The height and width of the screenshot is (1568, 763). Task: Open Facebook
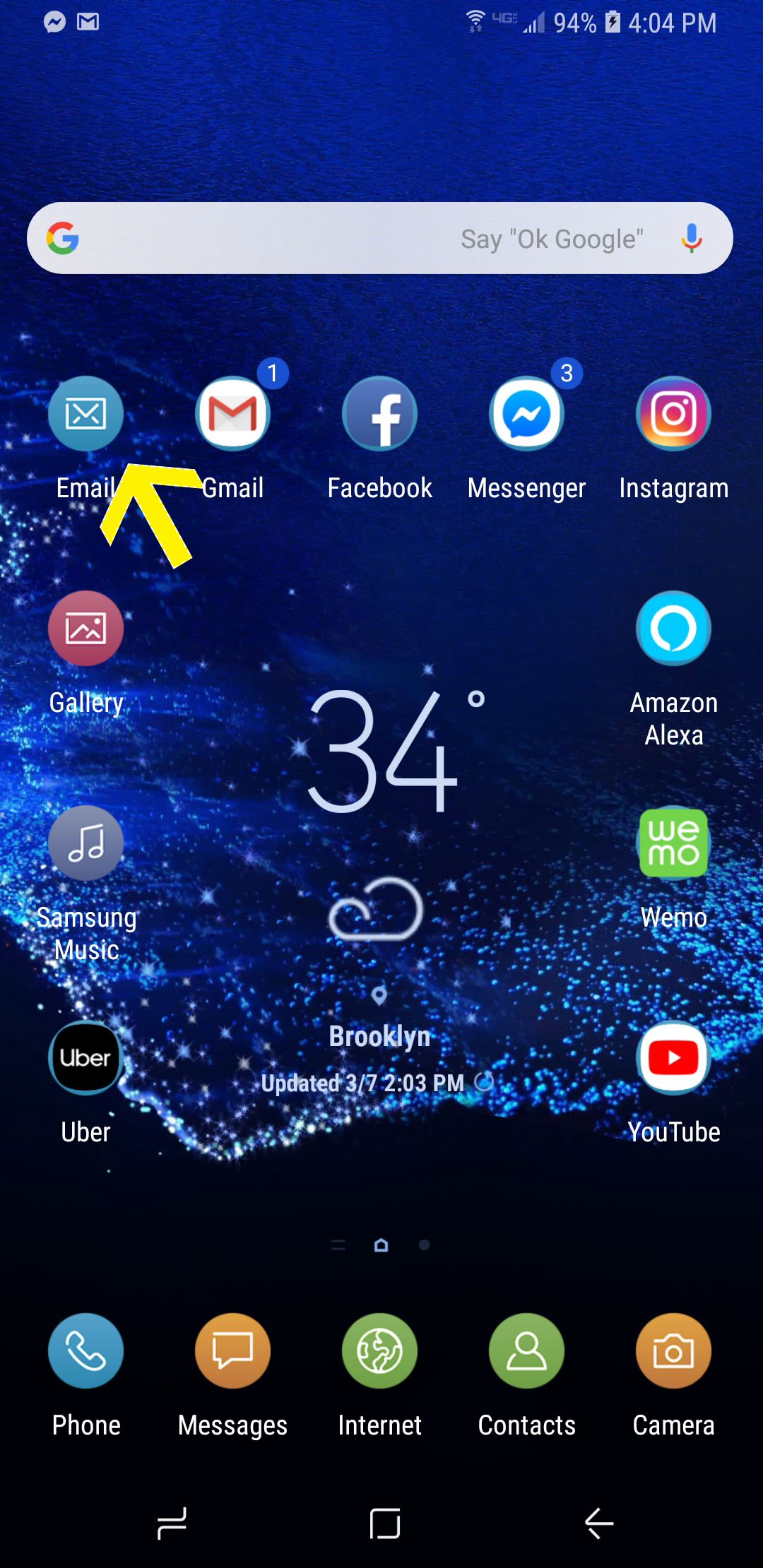coord(379,413)
